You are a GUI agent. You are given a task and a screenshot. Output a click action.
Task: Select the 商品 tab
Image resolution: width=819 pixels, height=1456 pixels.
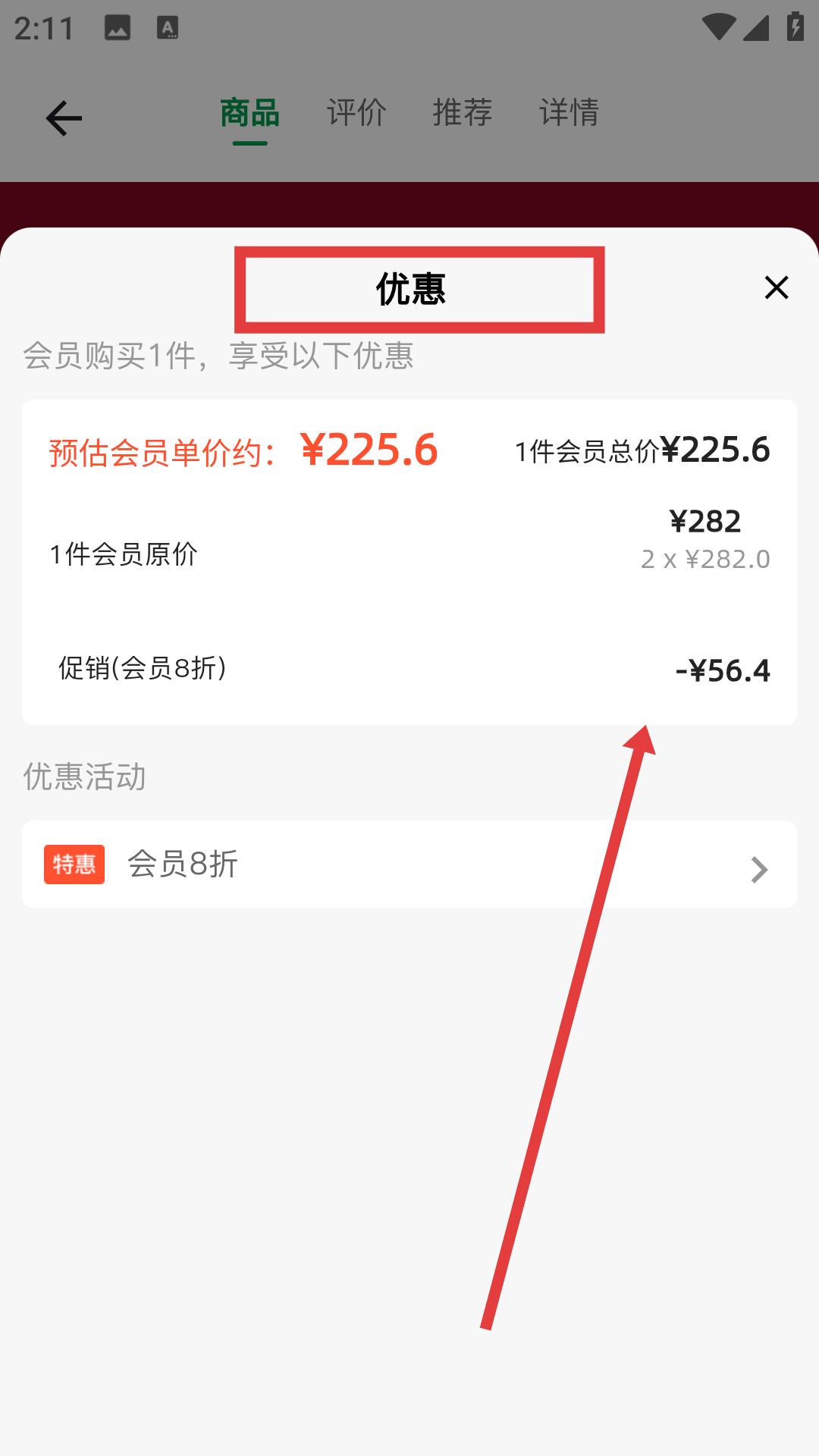(250, 114)
